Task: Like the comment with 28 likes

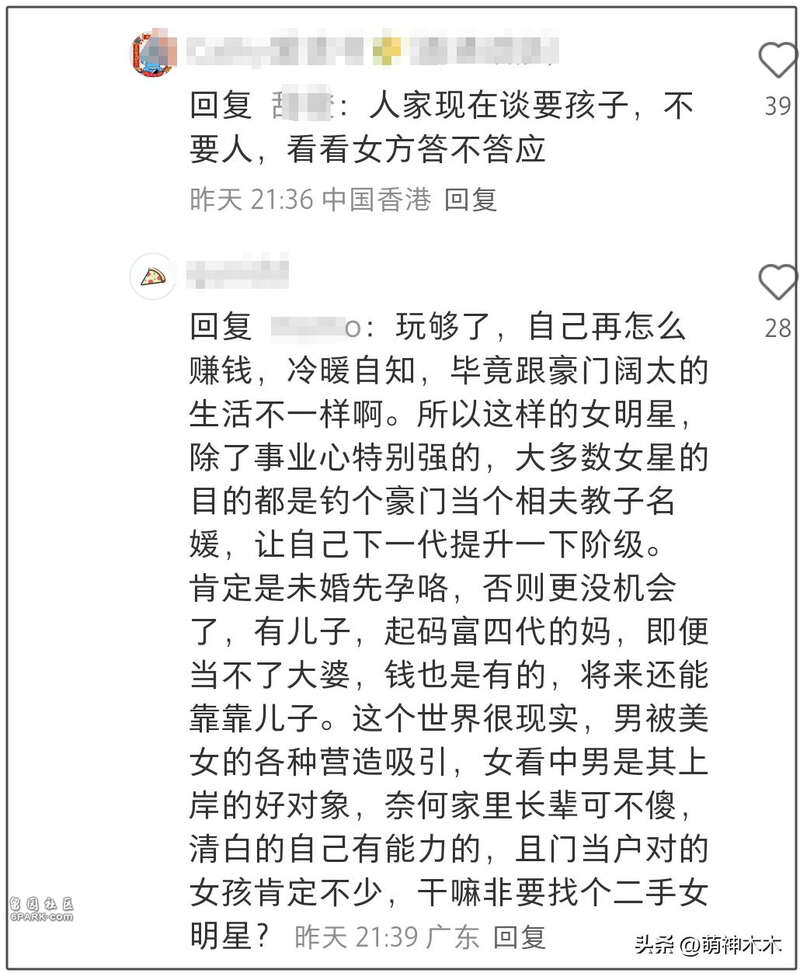Action: tap(777, 282)
